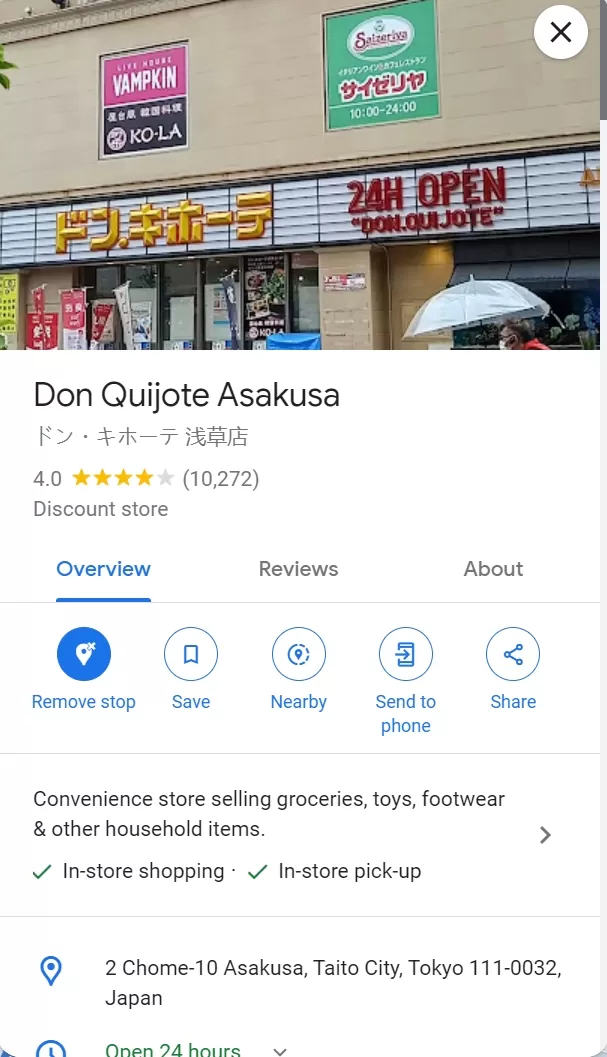Screen dimensions: 607x1057
Task: Expand the Open 24 hours schedule
Action: point(281,1050)
